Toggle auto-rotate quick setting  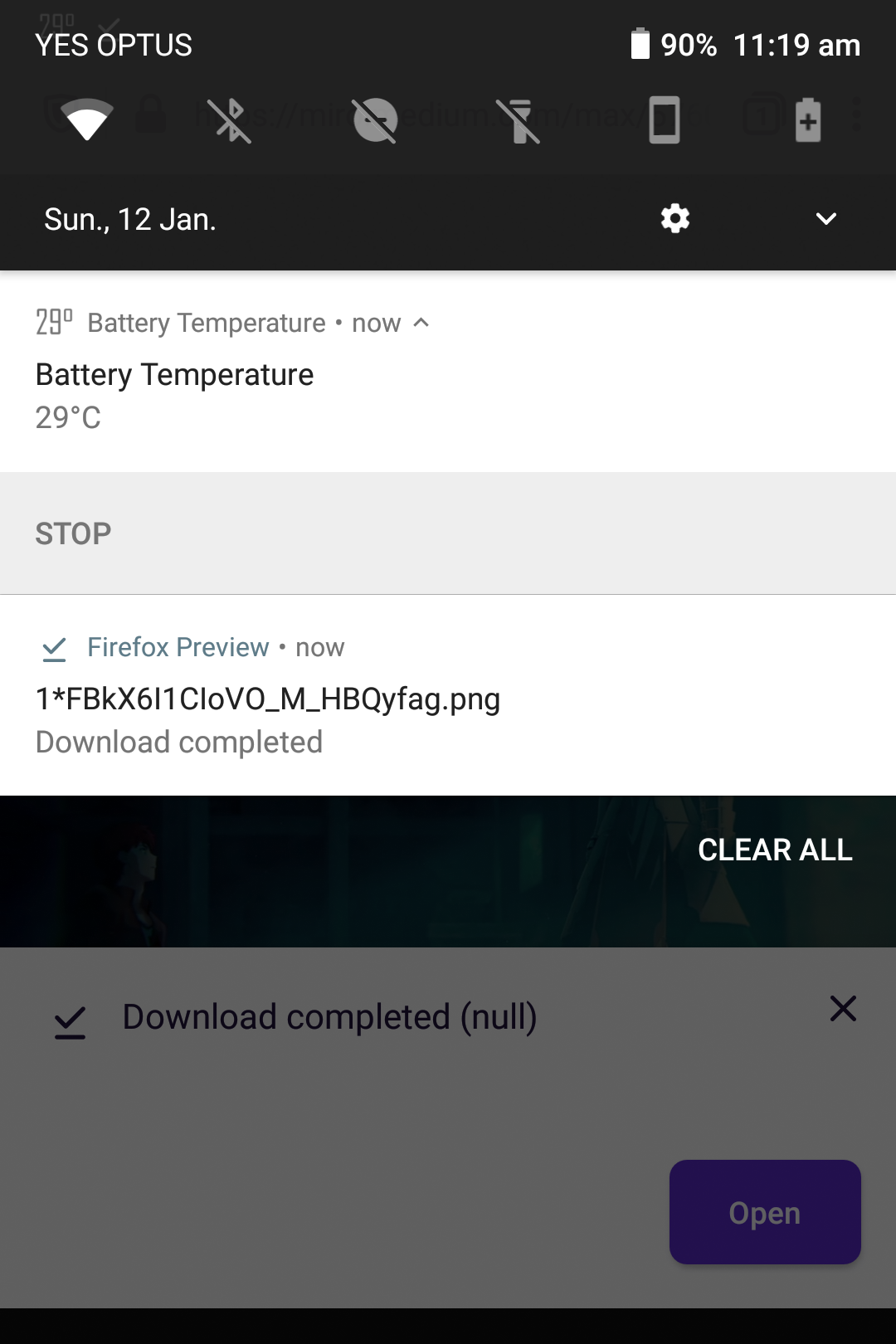tap(664, 120)
